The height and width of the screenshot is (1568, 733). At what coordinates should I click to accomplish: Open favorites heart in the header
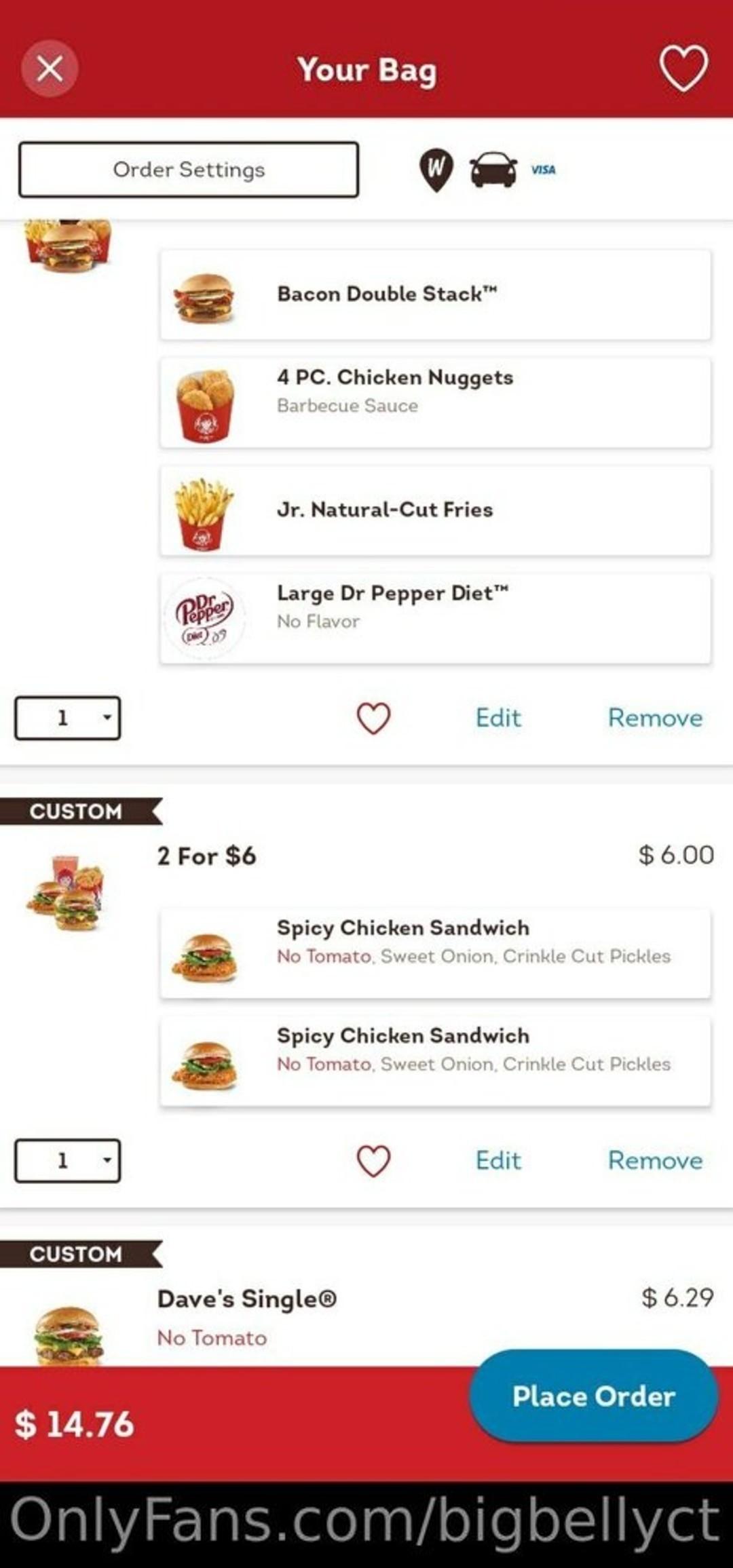point(683,69)
